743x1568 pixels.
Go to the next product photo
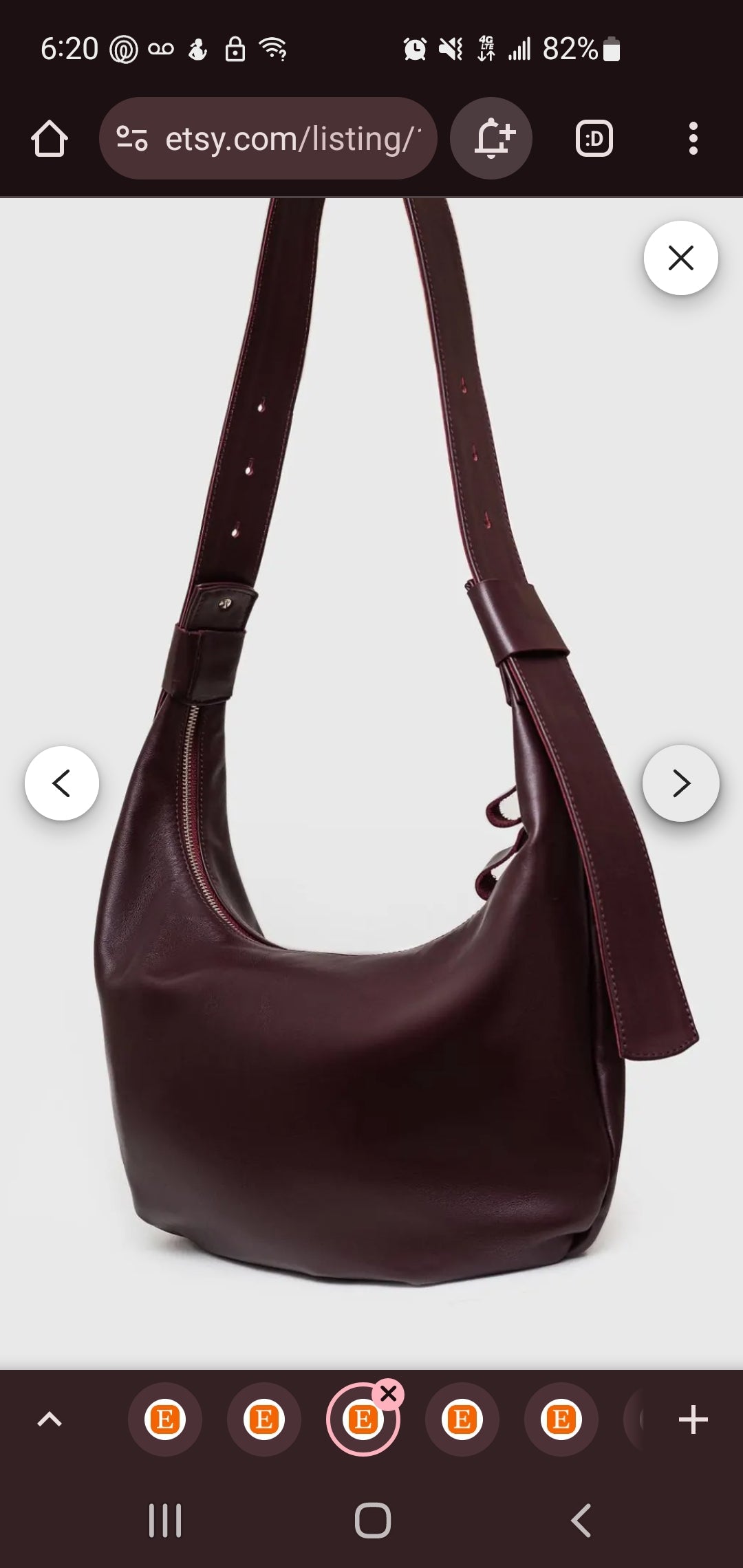680,783
